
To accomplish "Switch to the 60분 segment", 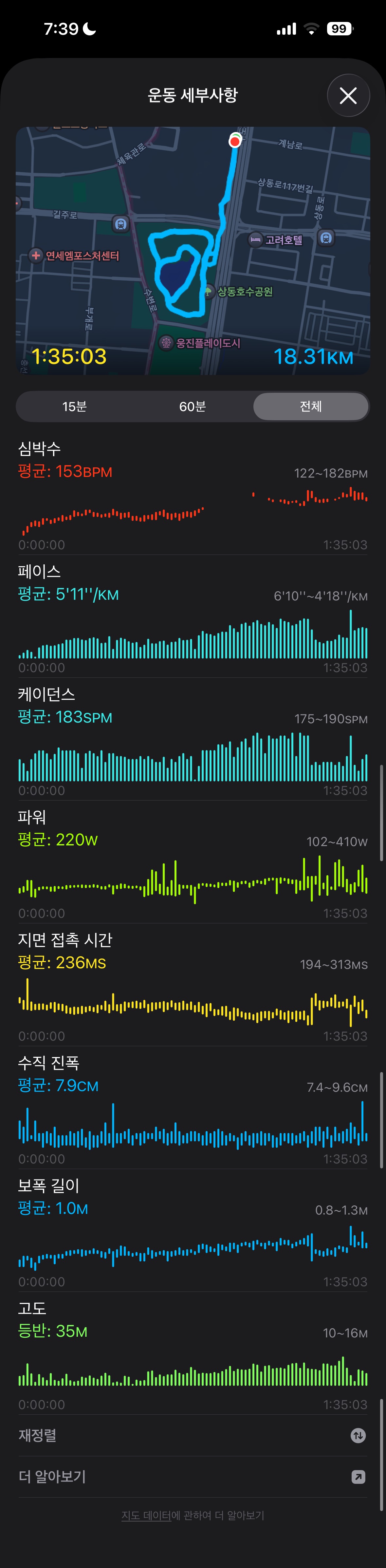I will 193,406.
